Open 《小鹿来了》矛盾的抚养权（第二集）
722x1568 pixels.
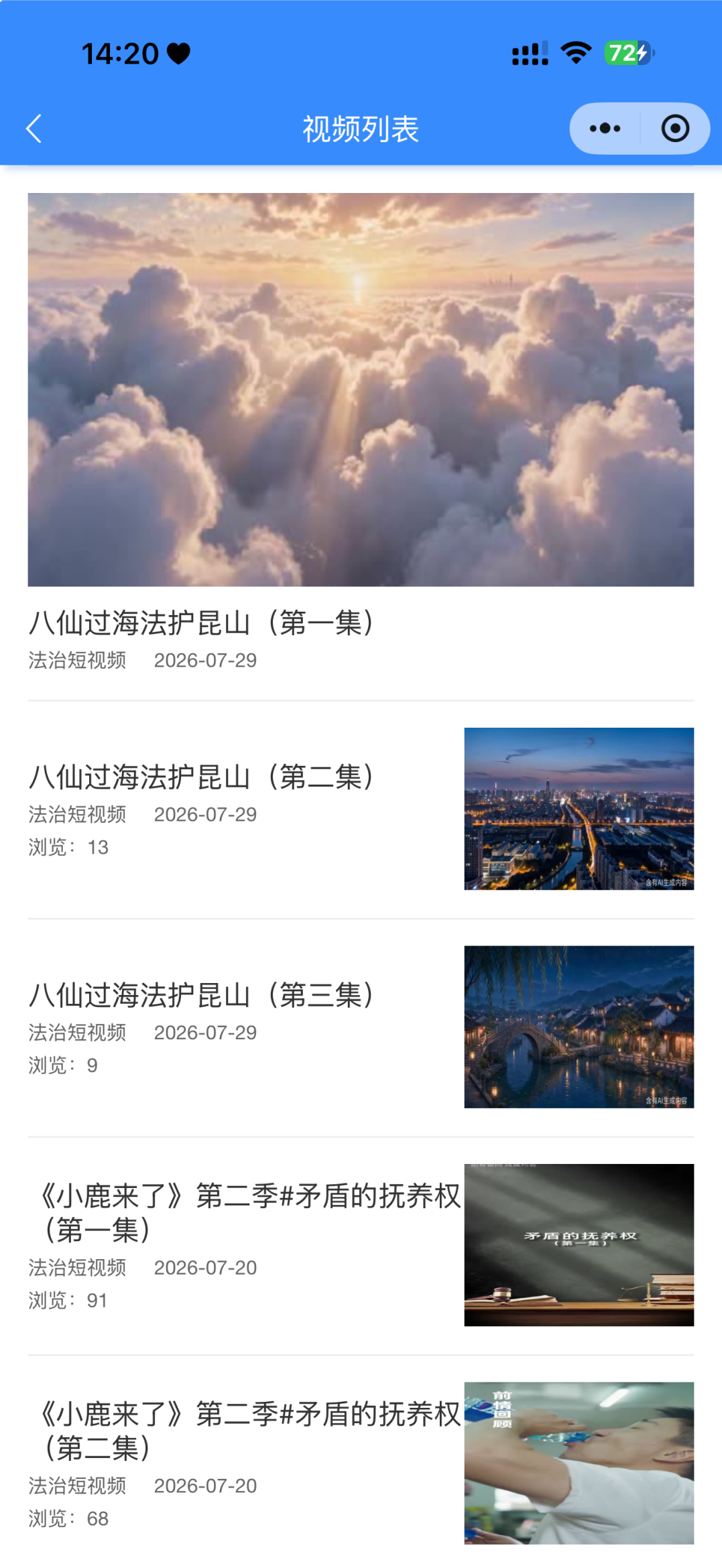[361, 1463]
